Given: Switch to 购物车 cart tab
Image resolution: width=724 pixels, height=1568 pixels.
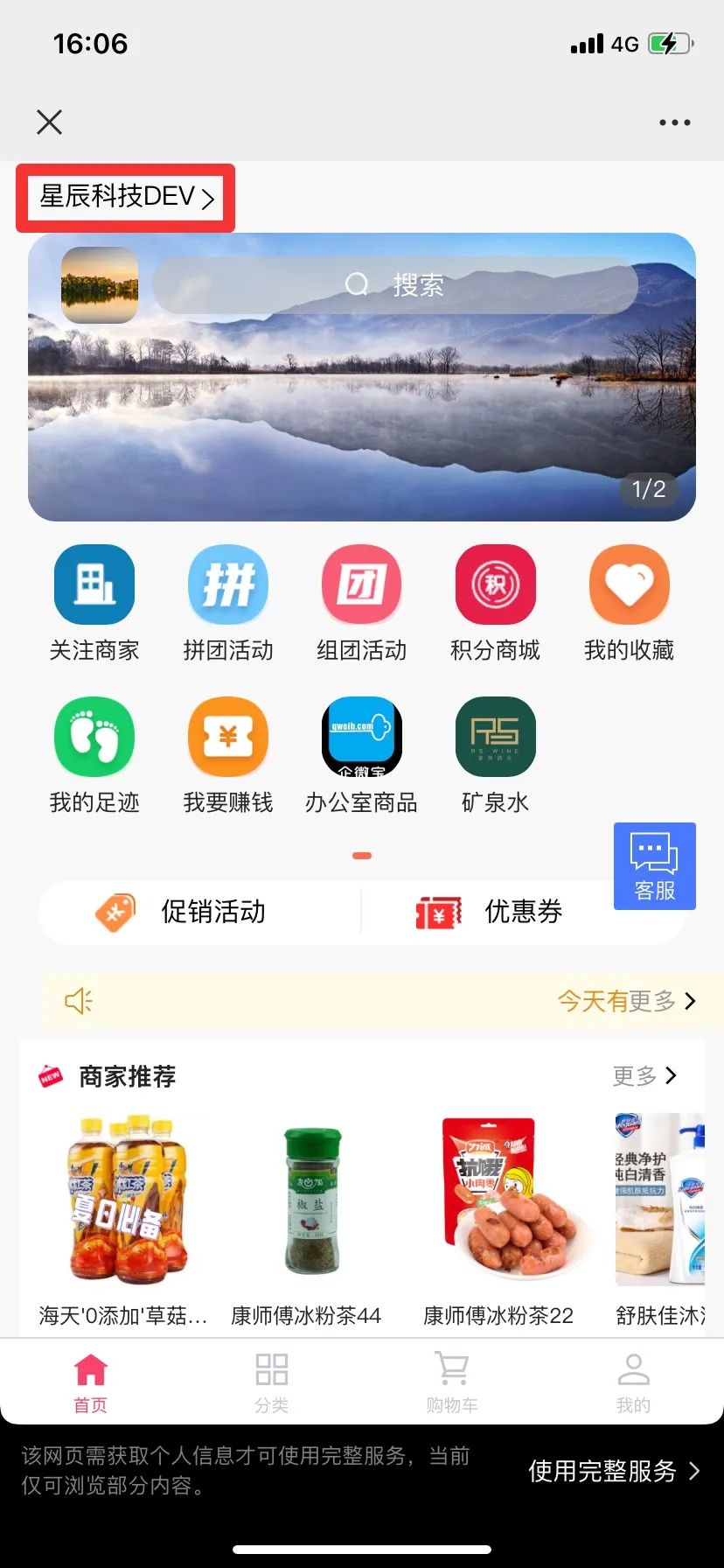Looking at the screenshot, I should point(452,1382).
